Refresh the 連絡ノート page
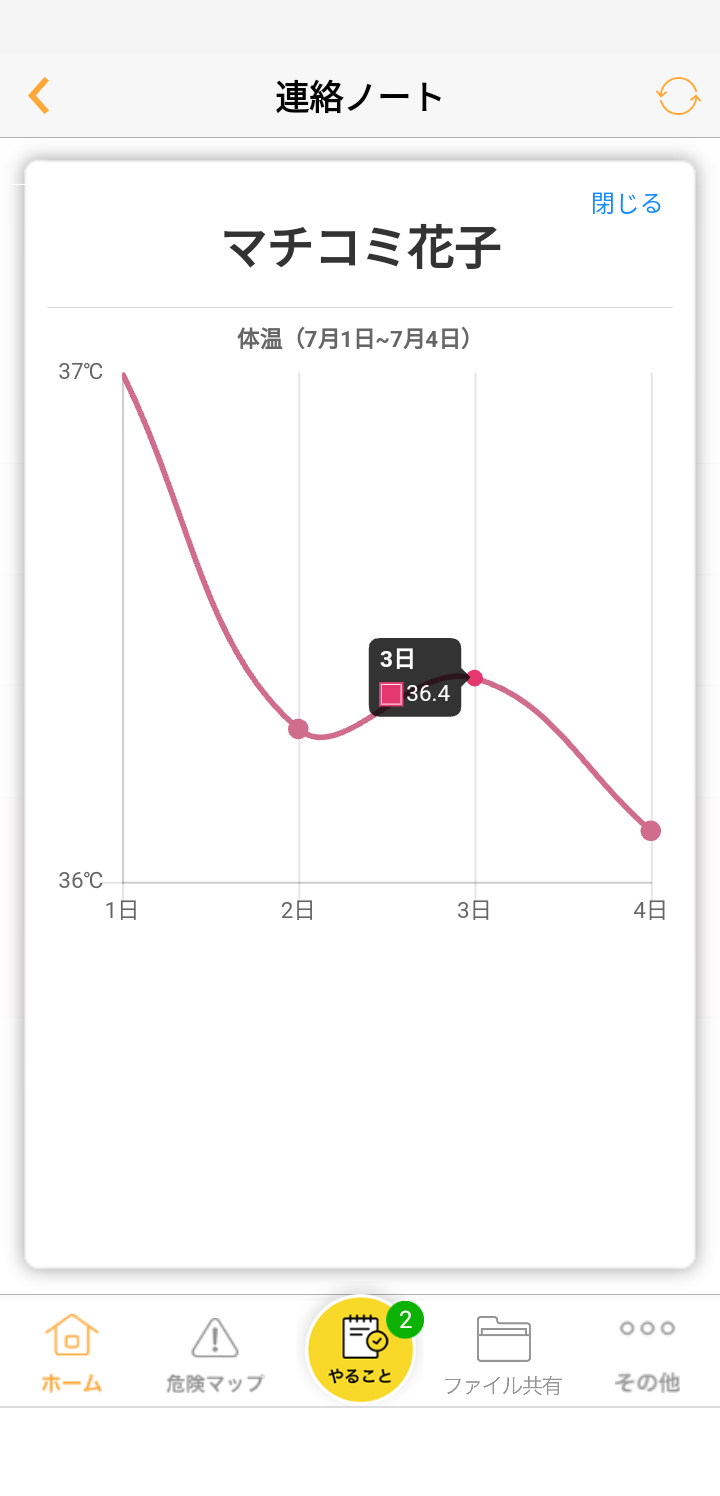 (x=677, y=96)
